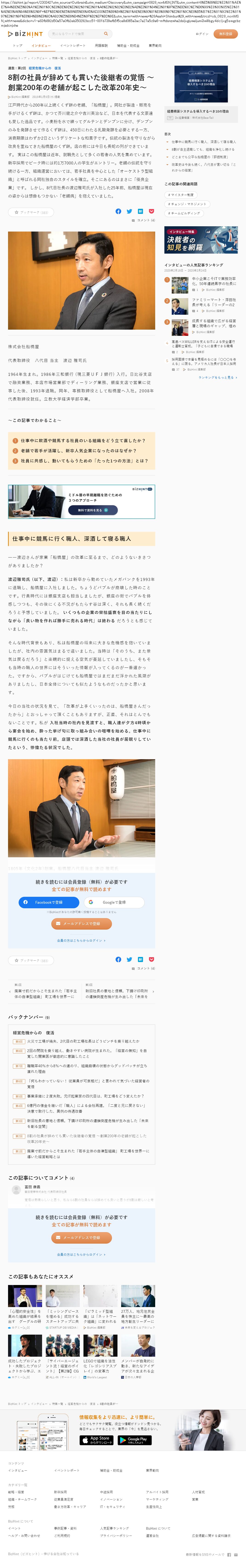Tap the ログイン link in header

202,34
